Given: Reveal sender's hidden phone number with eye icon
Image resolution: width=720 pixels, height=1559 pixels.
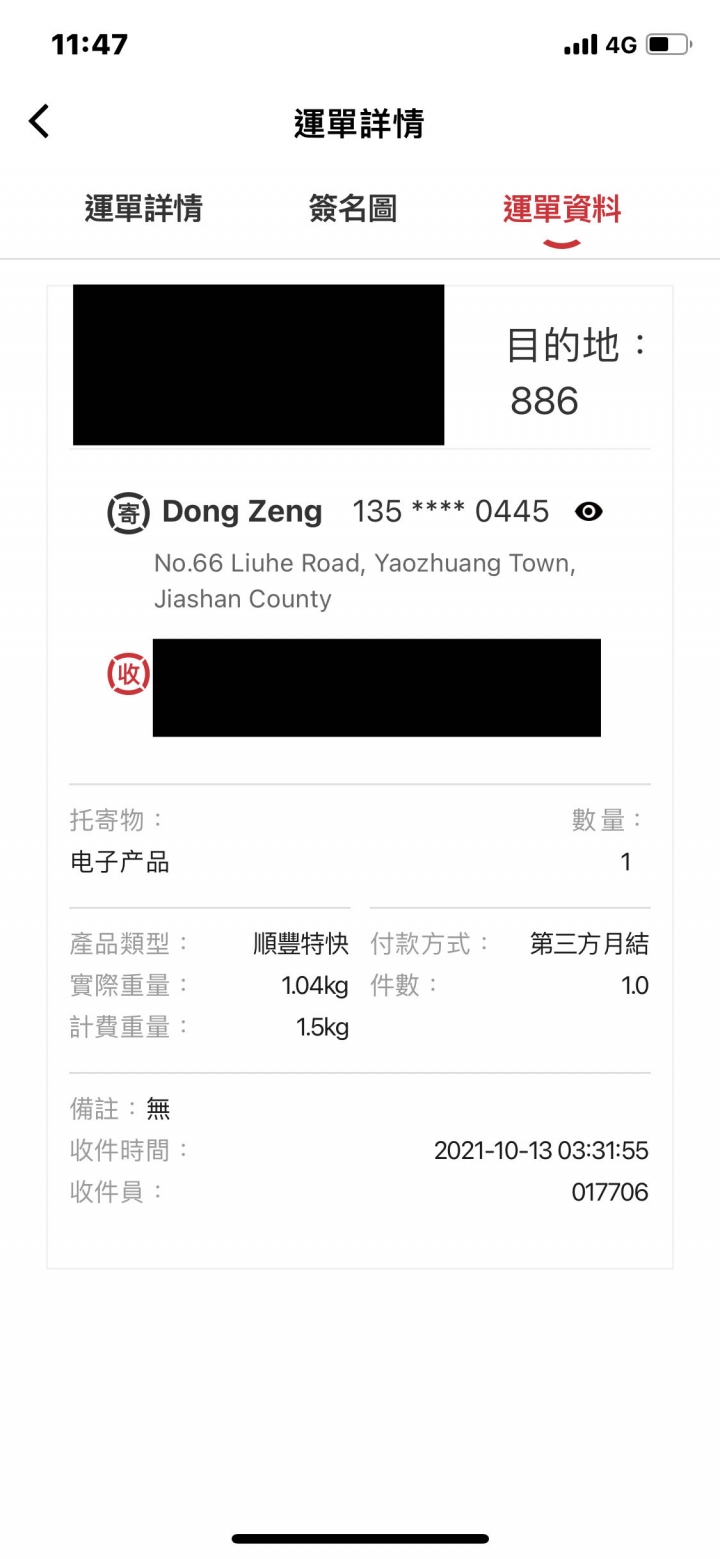Looking at the screenshot, I should [x=589, y=512].
